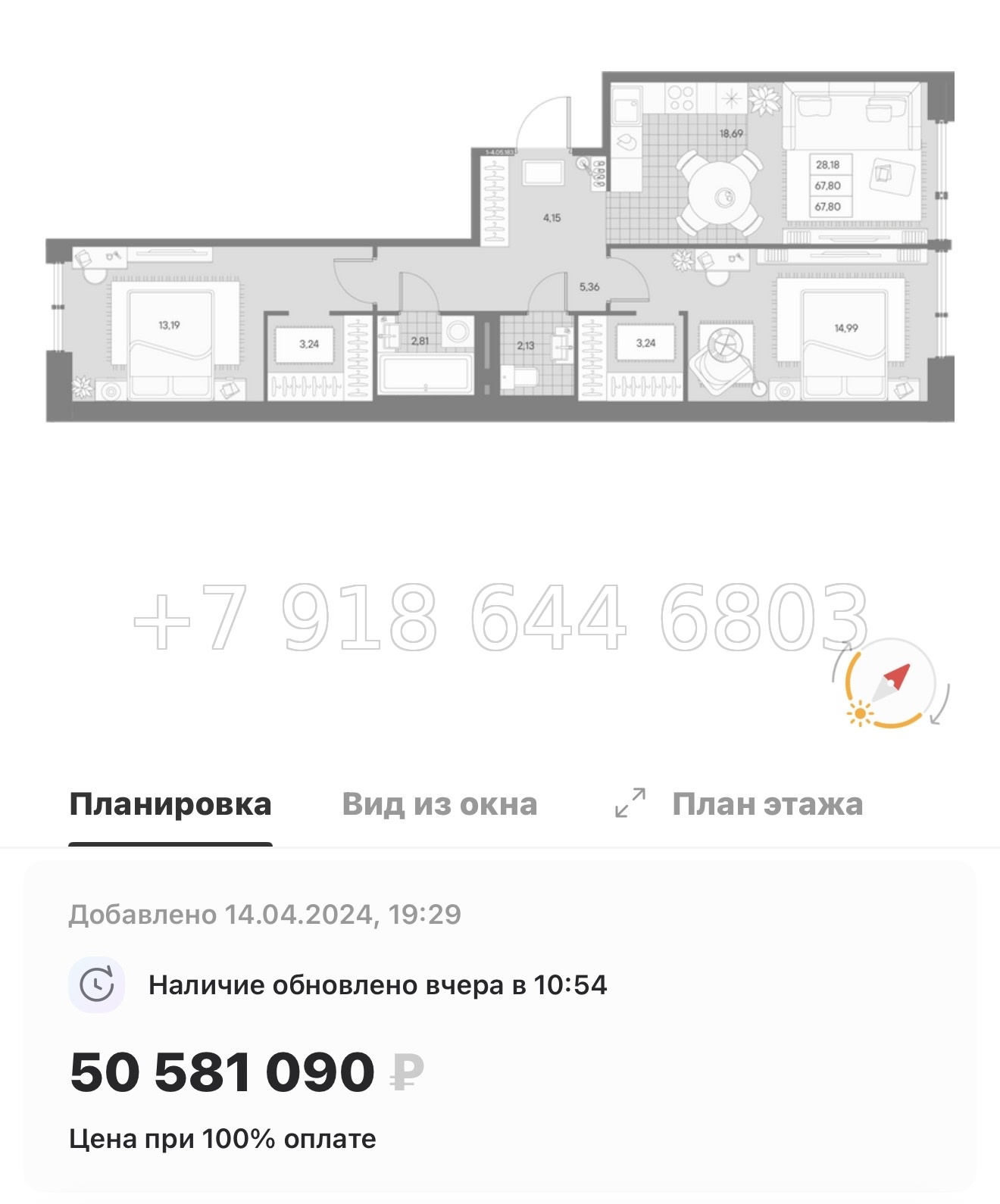Open the План этажа tab
Viewport: 1000px width, 1204px height.
(x=767, y=805)
